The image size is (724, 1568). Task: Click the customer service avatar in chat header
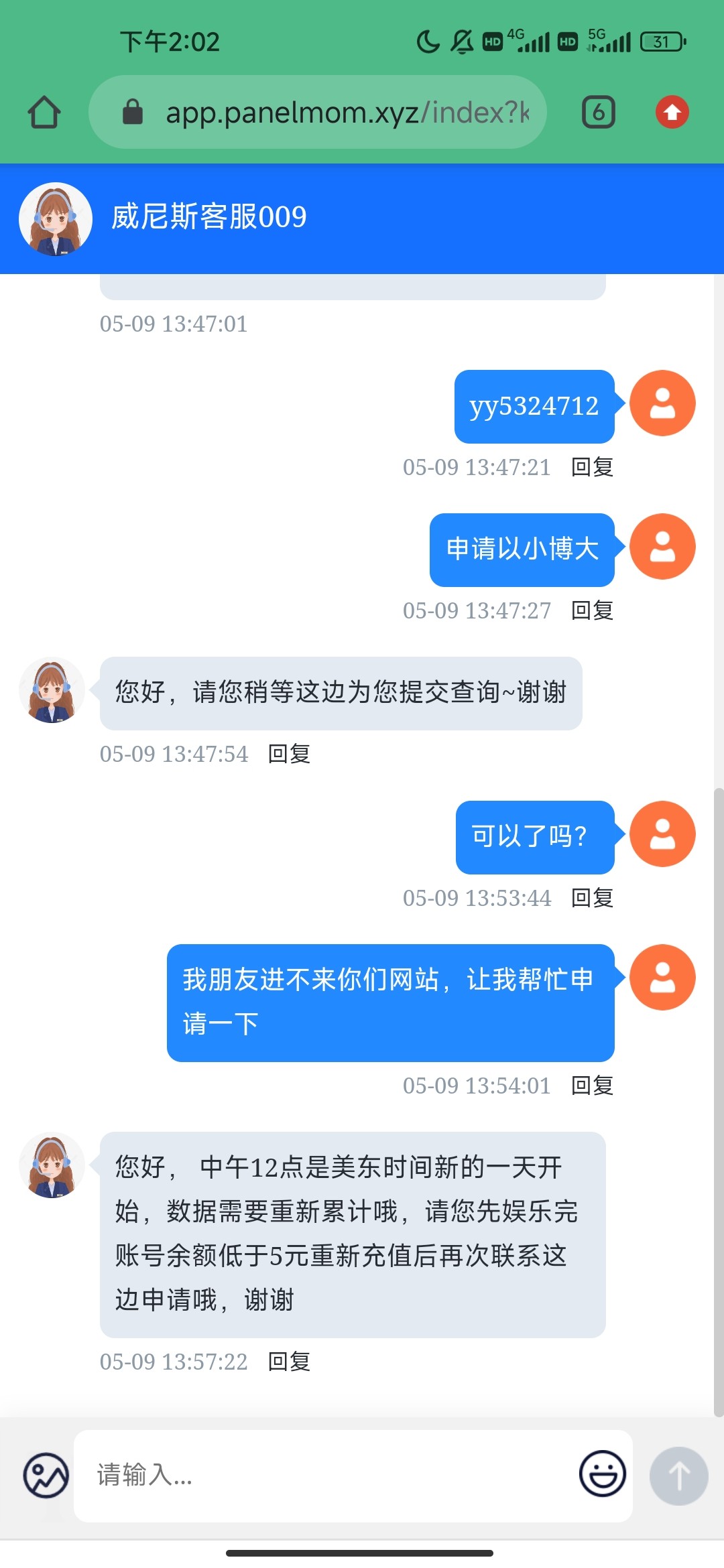(x=55, y=219)
